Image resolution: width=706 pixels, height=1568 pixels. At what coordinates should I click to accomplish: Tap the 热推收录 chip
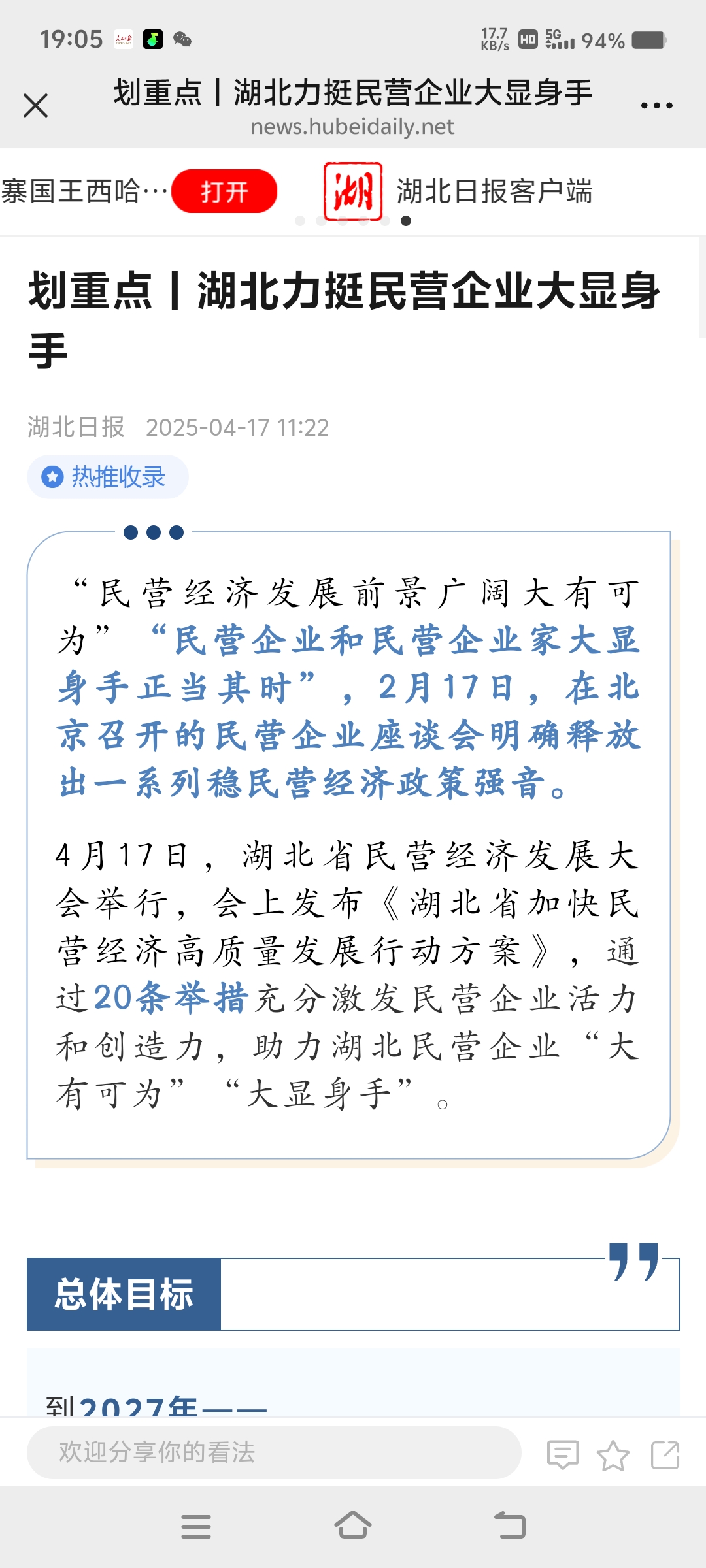(x=108, y=477)
